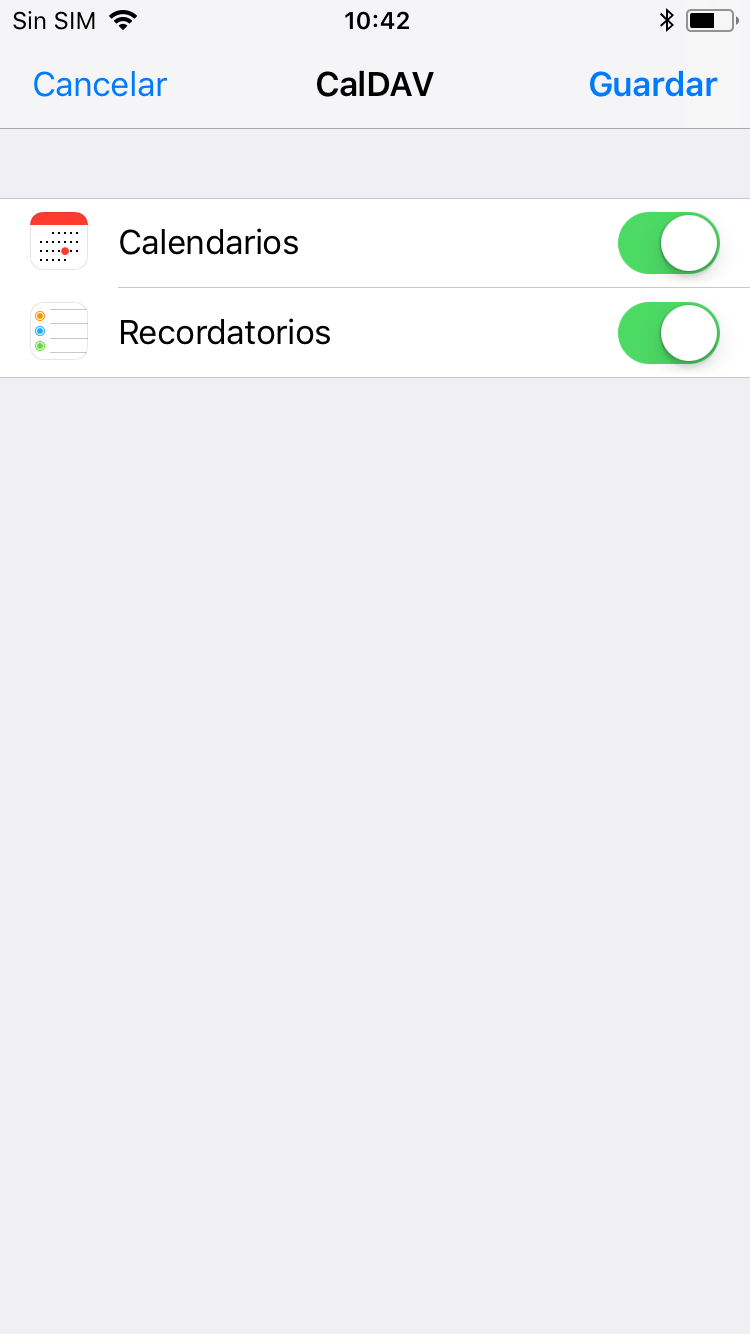Tap Cancelar to discard CalDAV setup

pos(100,84)
